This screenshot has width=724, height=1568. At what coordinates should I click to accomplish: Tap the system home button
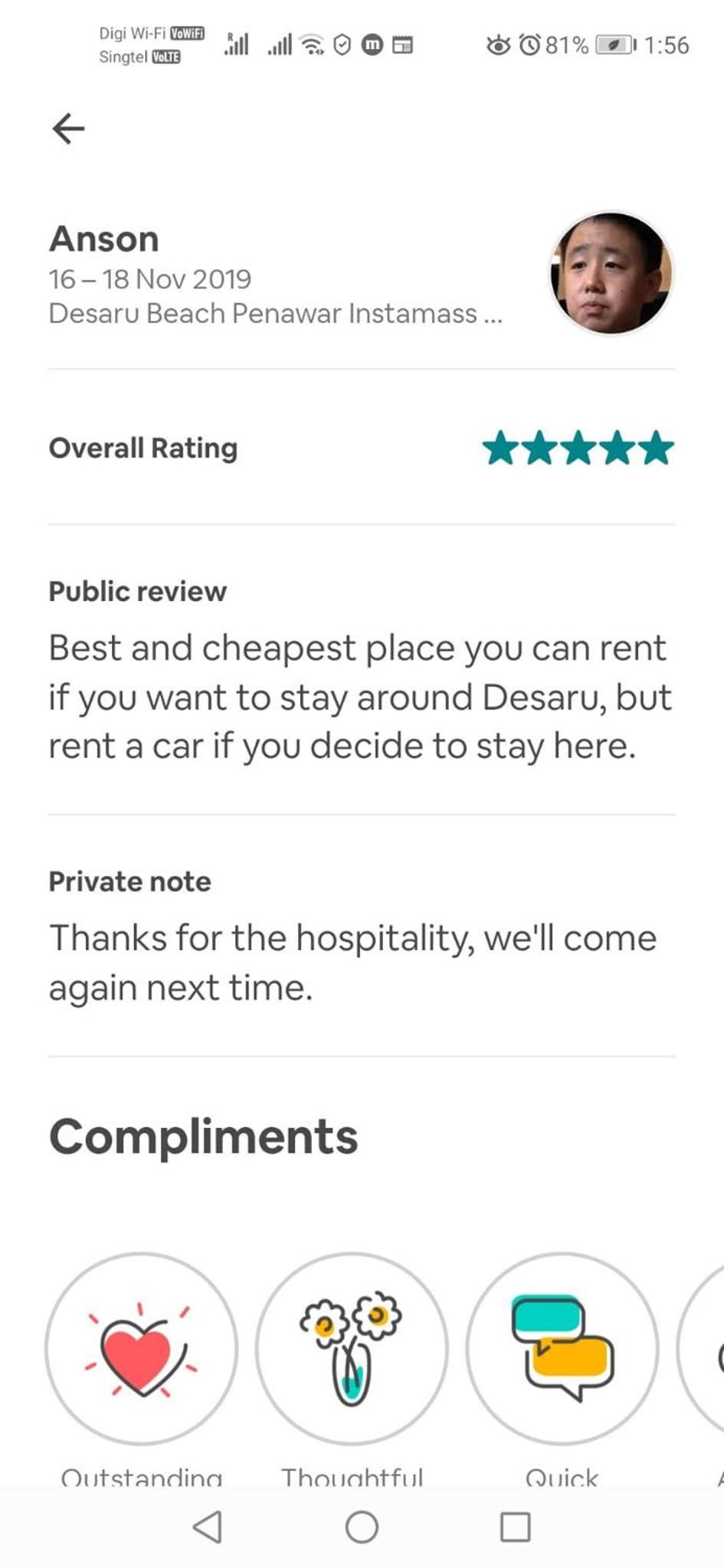(362, 1527)
